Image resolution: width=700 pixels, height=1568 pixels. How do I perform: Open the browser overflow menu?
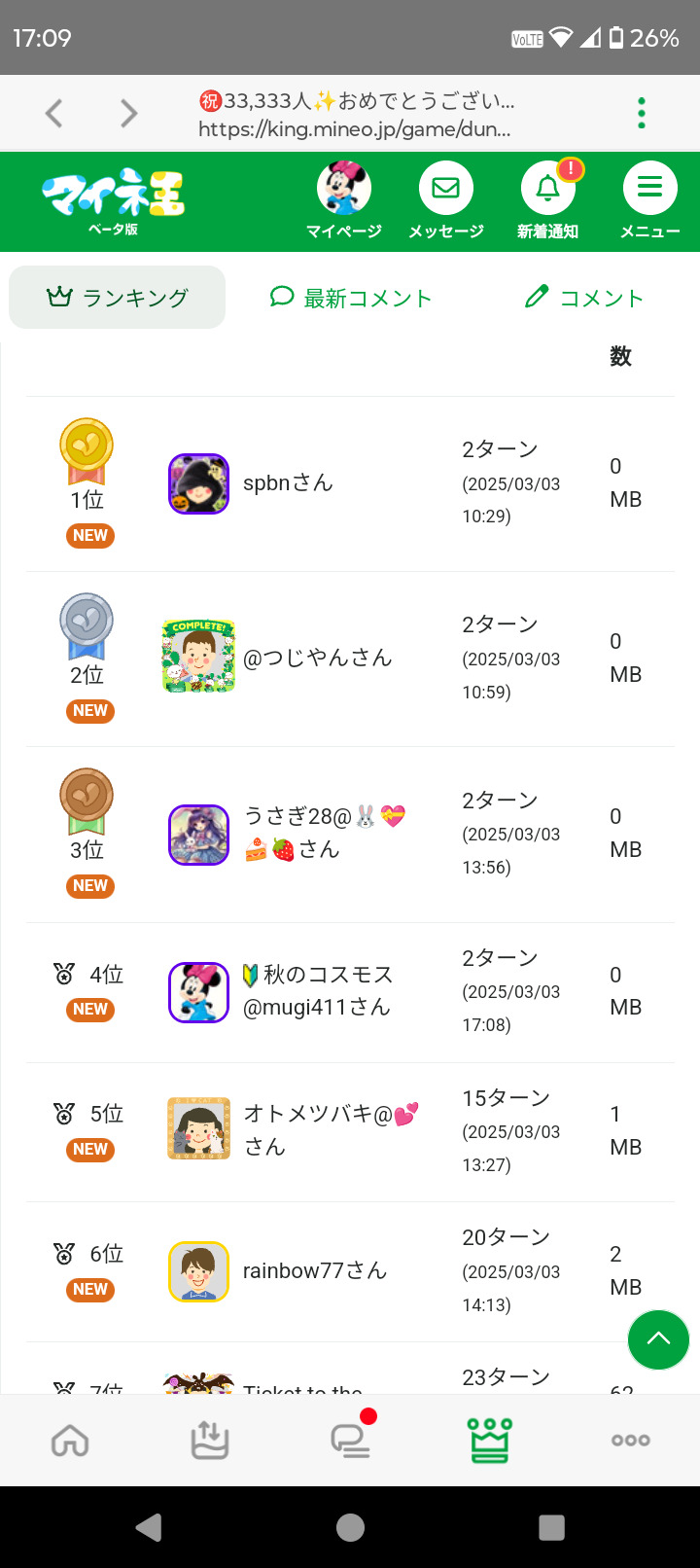click(642, 113)
